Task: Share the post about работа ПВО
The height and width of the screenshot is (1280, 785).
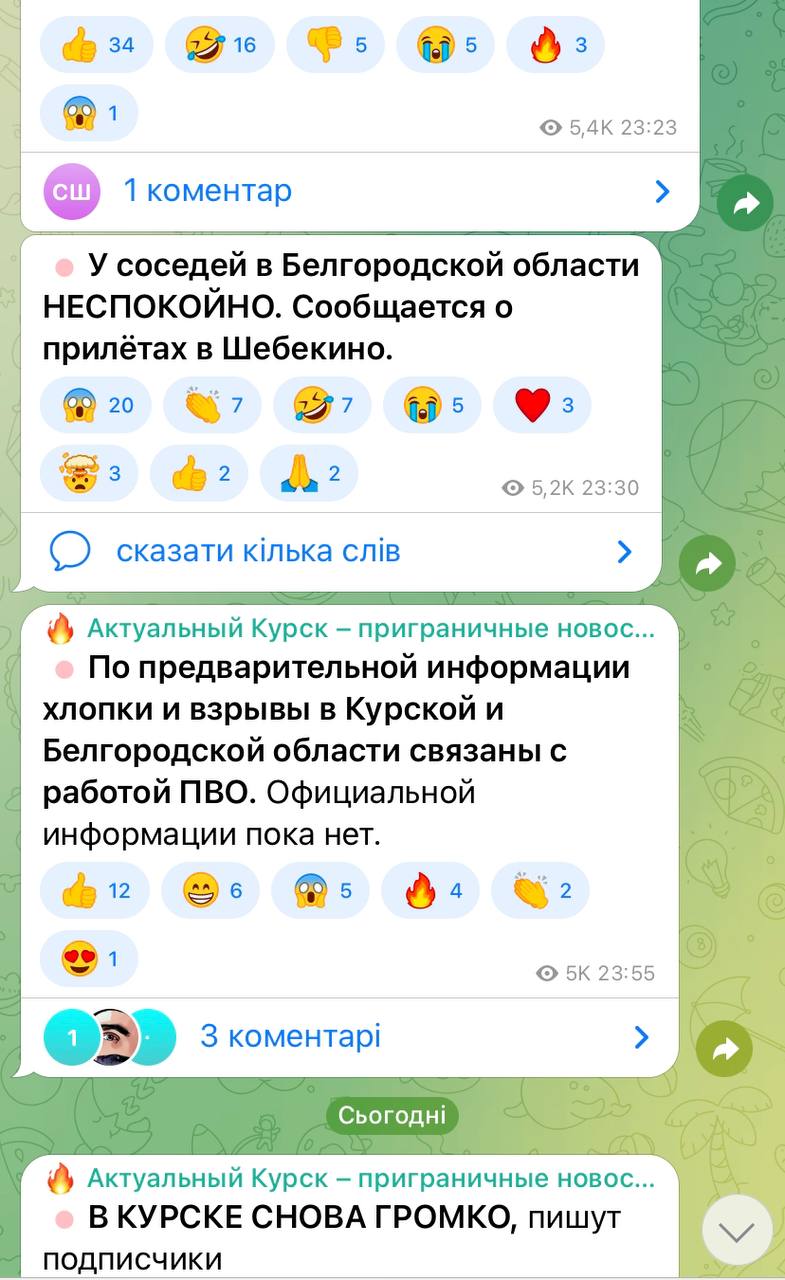Action: (725, 1049)
